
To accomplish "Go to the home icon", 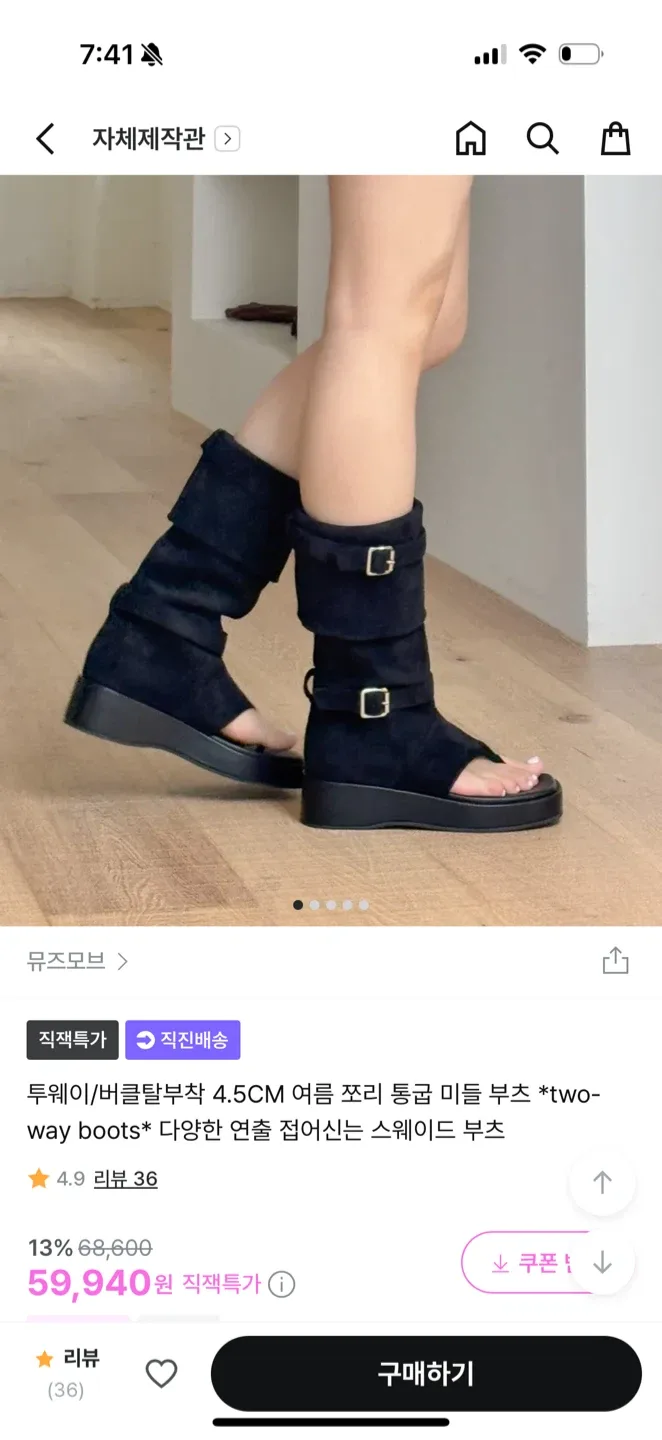I will [x=470, y=139].
